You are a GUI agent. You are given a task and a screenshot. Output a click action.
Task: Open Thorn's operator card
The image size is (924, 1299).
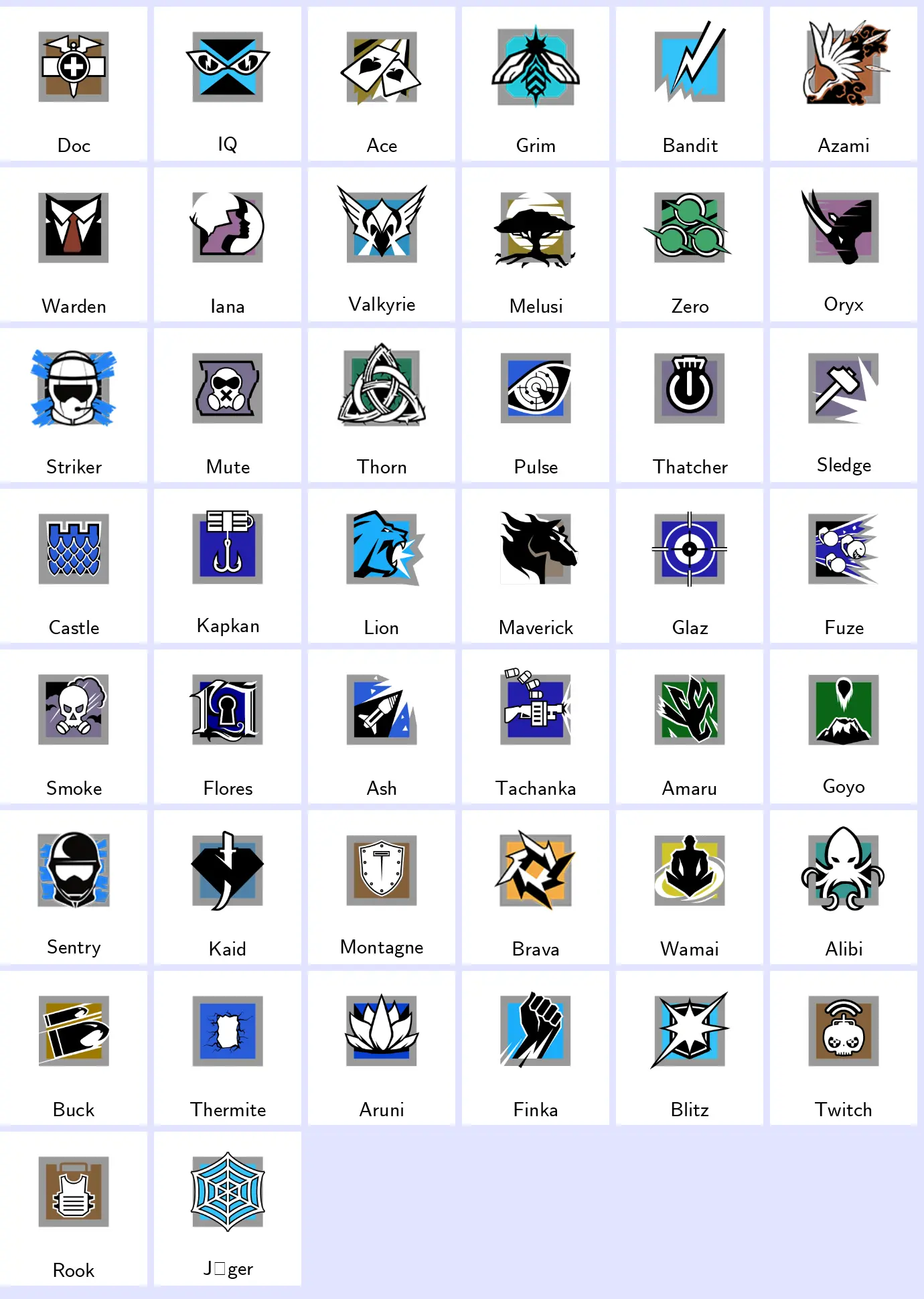point(382,405)
